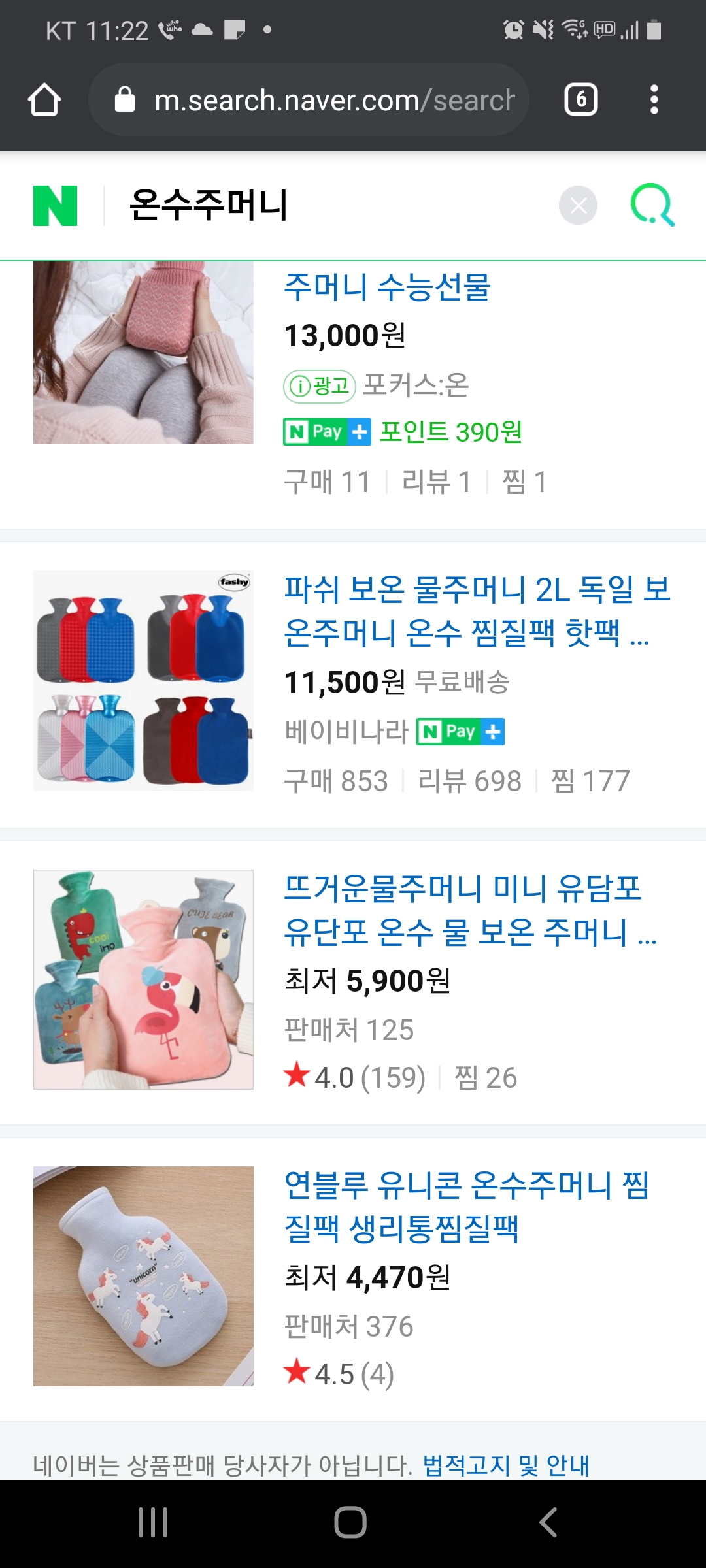706x1568 pixels.
Task: Open the pink hot water bag product image
Action: (143, 353)
